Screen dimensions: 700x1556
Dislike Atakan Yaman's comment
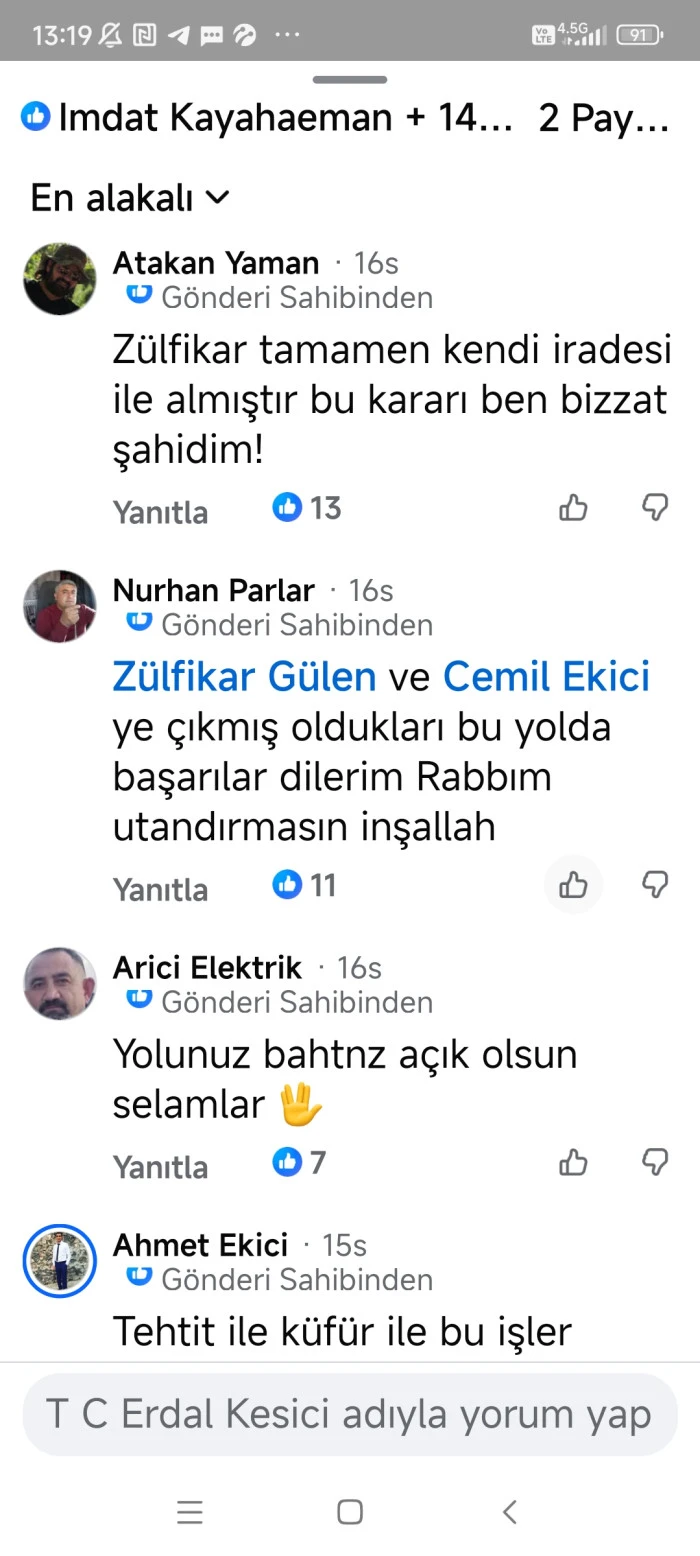point(655,508)
